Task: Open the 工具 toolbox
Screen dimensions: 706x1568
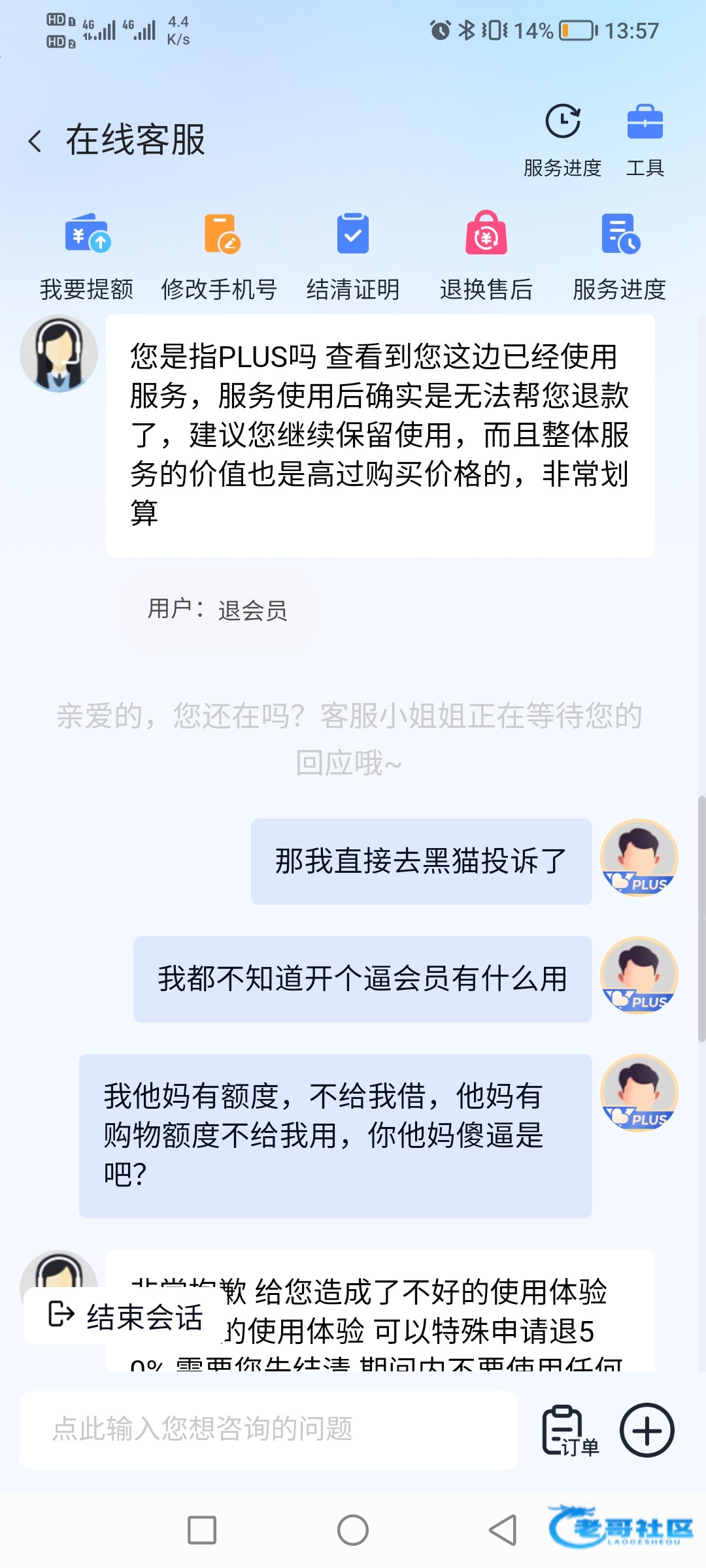Action: [645, 123]
